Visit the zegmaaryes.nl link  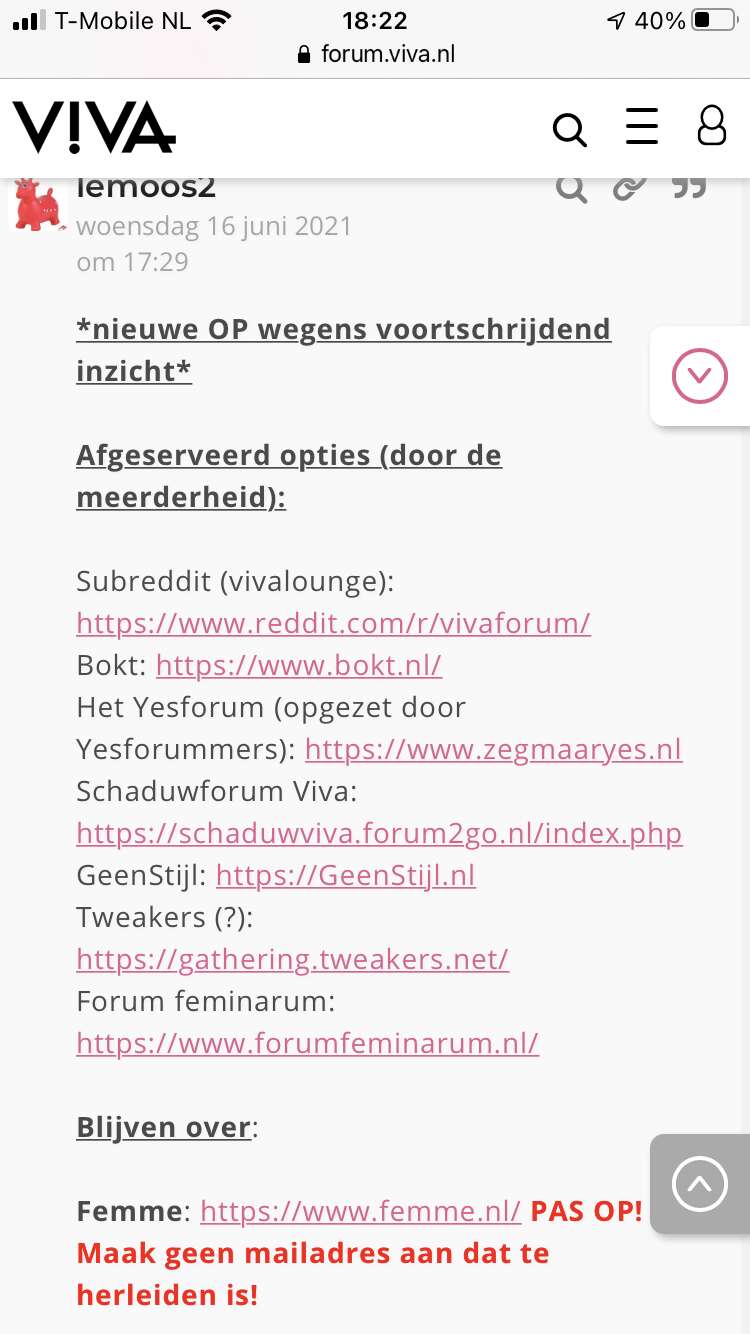tap(494, 749)
